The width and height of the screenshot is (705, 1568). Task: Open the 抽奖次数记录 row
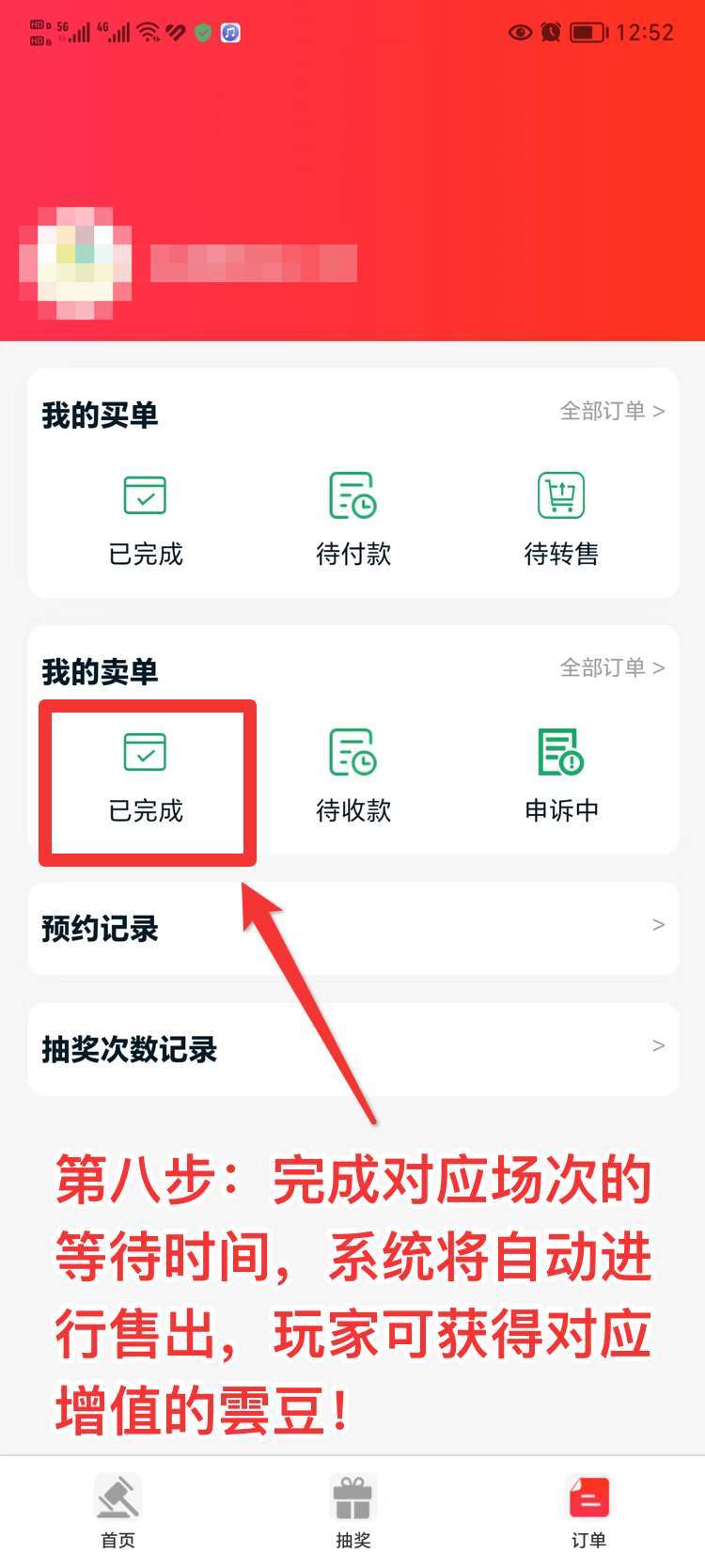[352, 1048]
